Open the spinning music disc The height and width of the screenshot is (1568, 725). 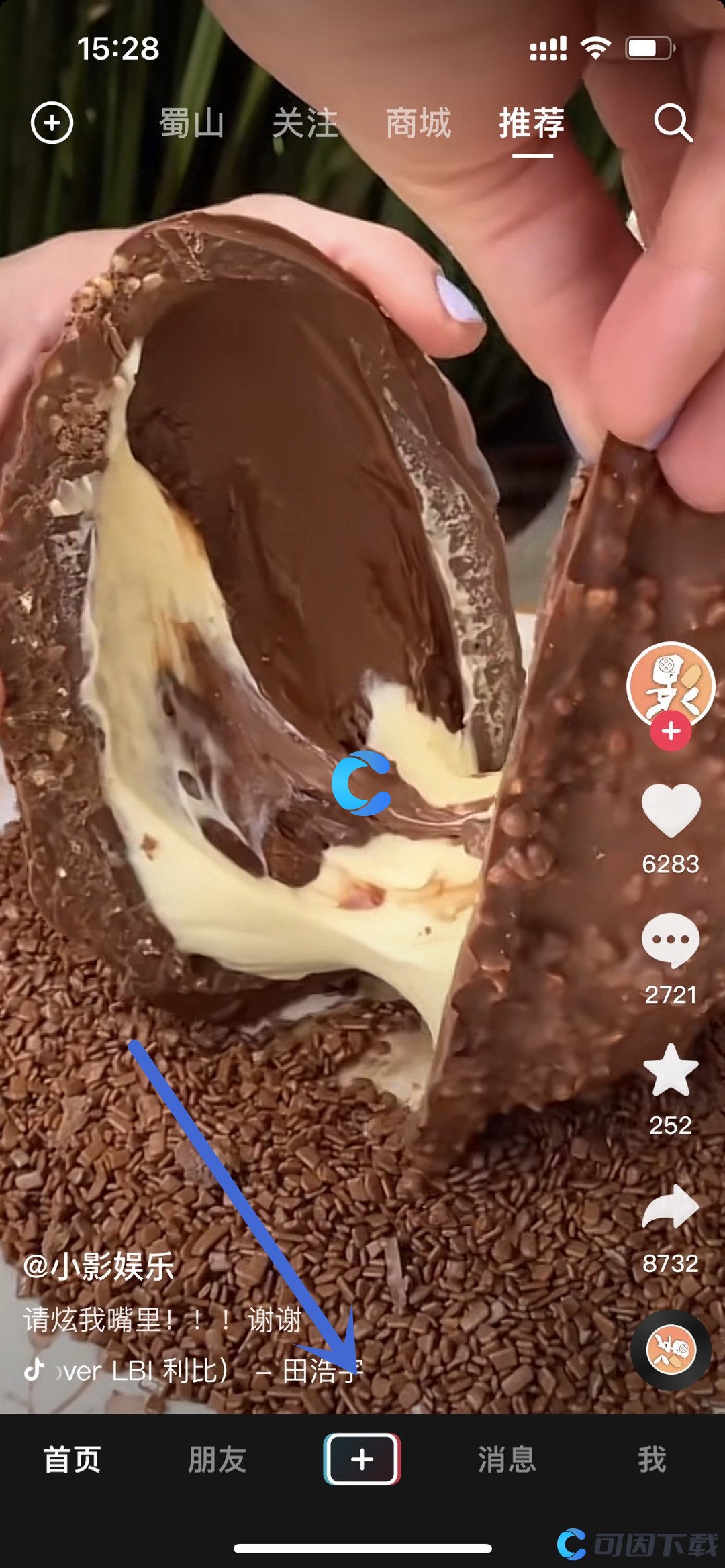[671, 1350]
